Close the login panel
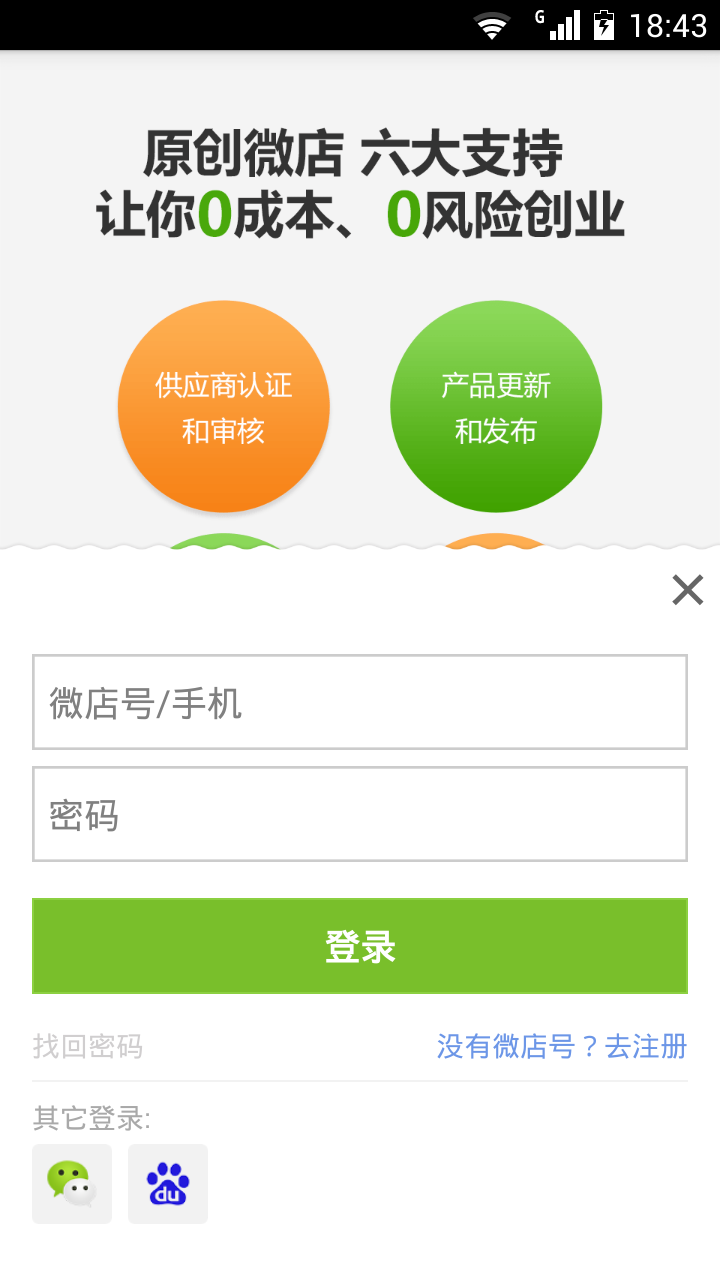 tap(688, 590)
